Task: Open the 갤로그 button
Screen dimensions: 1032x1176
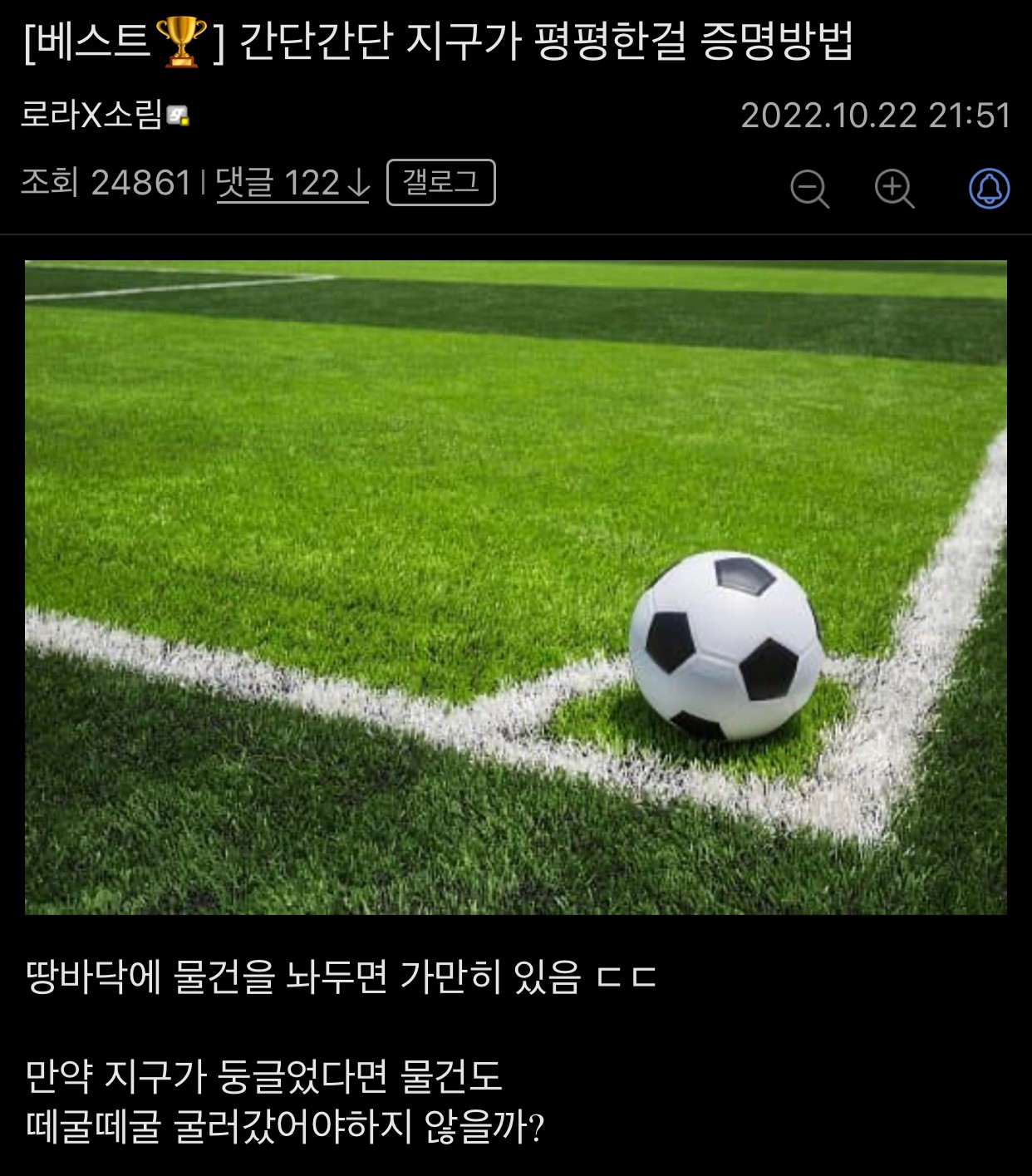Action: point(440,182)
